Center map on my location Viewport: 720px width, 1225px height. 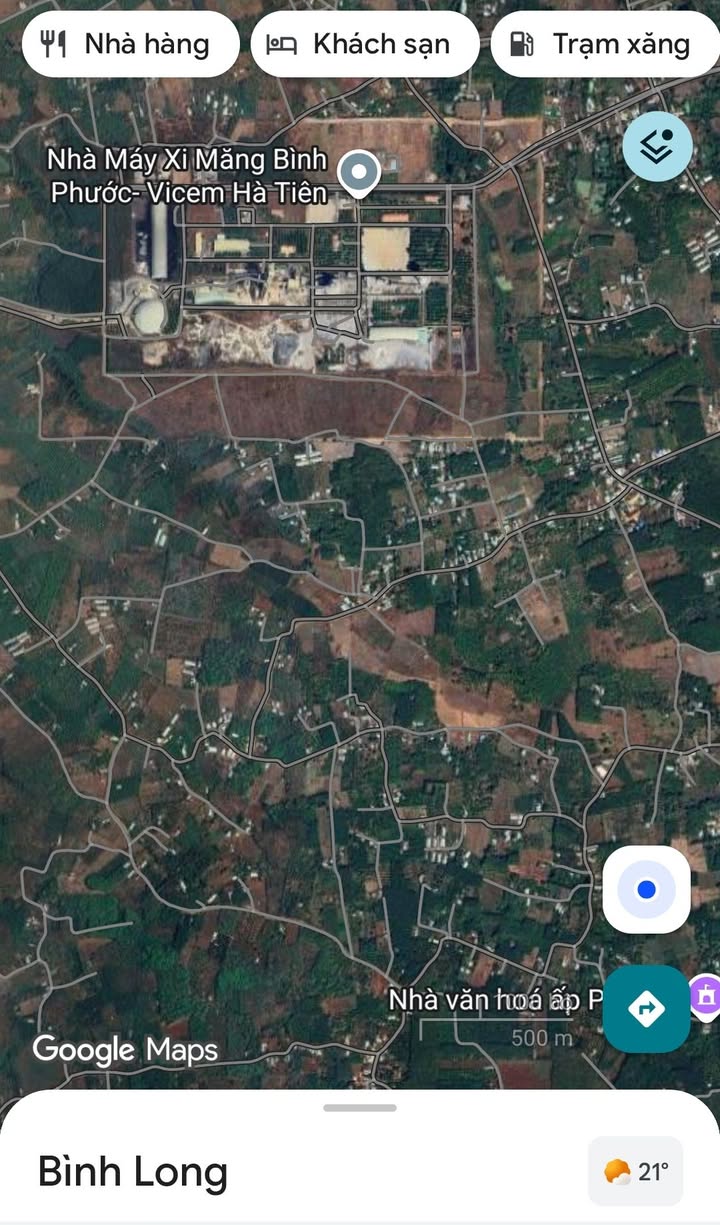646,889
